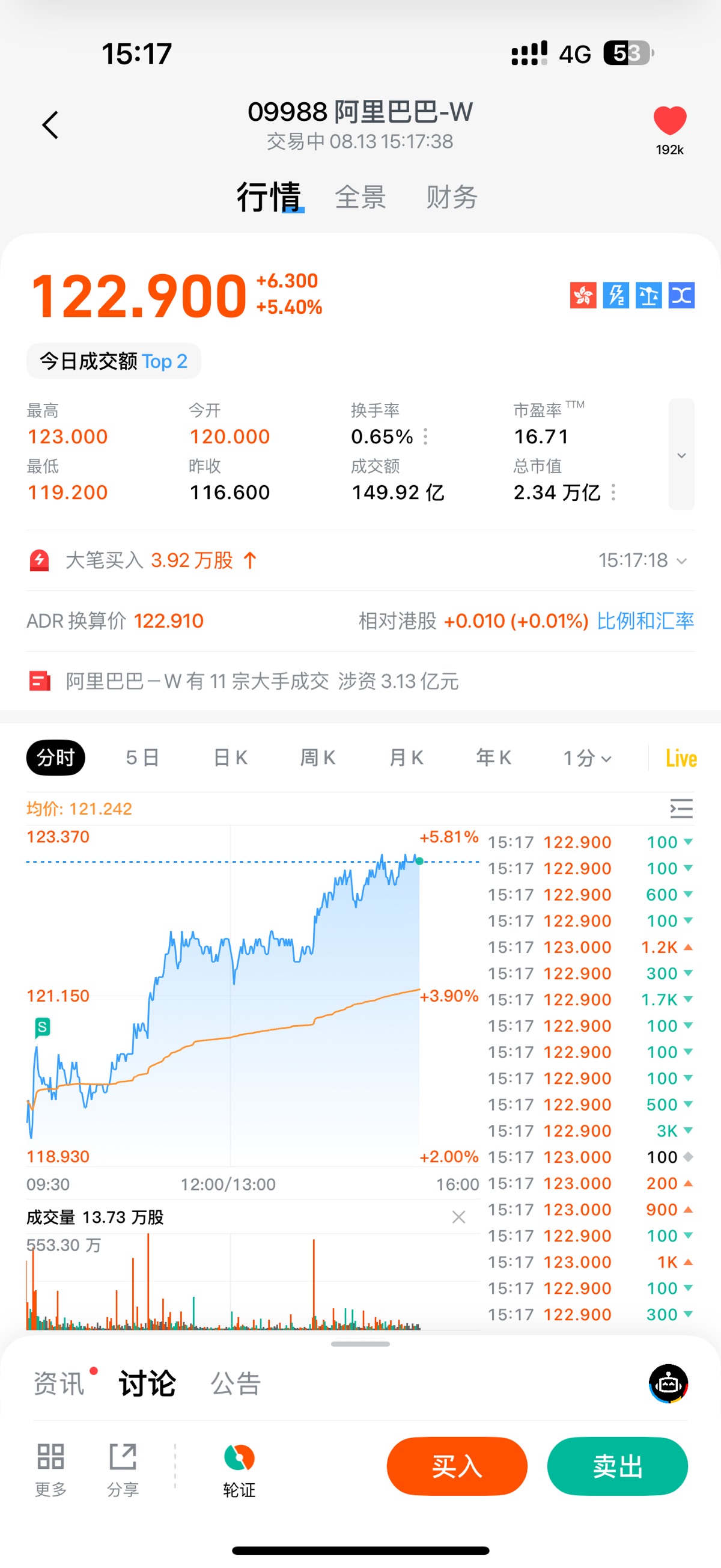This screenshot has width=721, height=1568.
Task: Open the 今日成交额 Top 2 chip
Action: 114,361
